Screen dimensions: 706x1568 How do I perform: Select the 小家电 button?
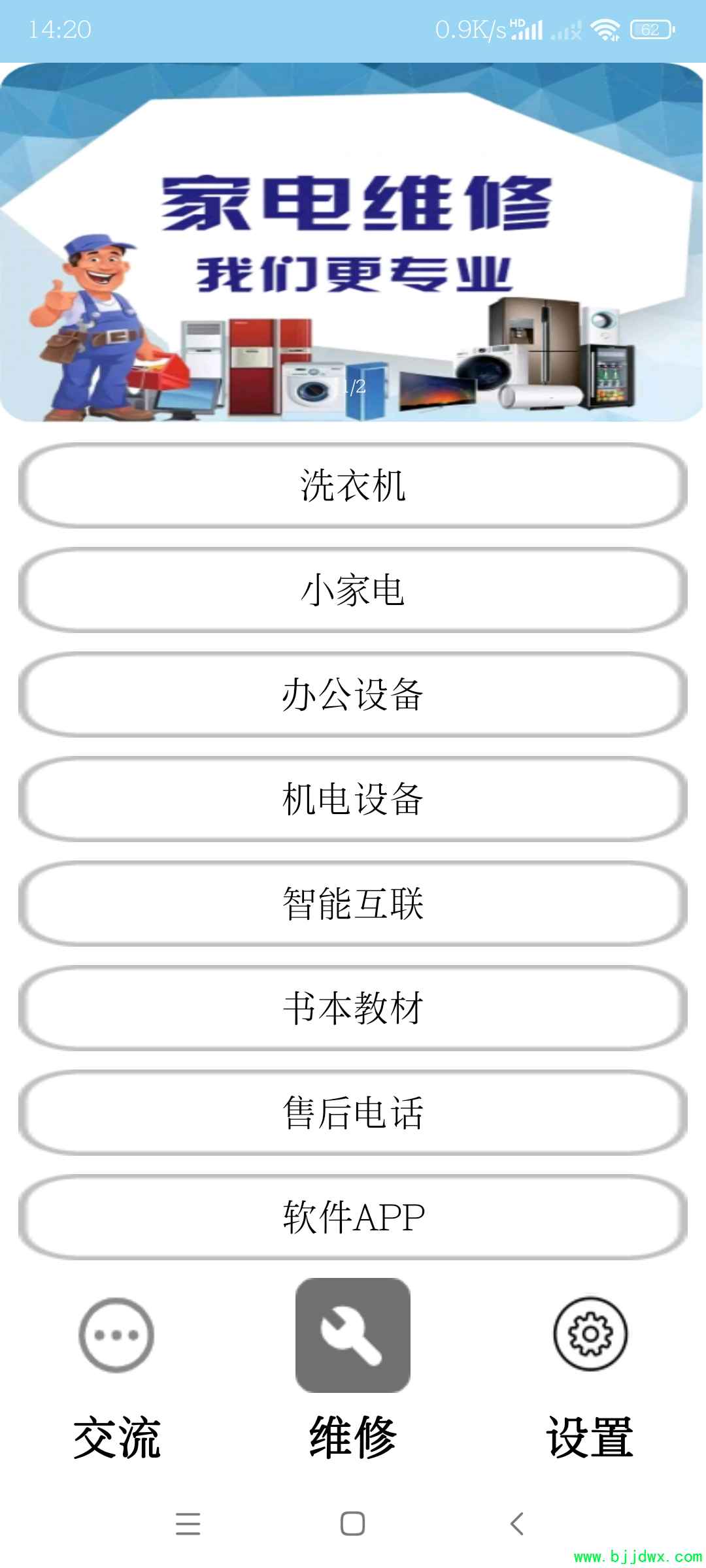coord(353,590)
